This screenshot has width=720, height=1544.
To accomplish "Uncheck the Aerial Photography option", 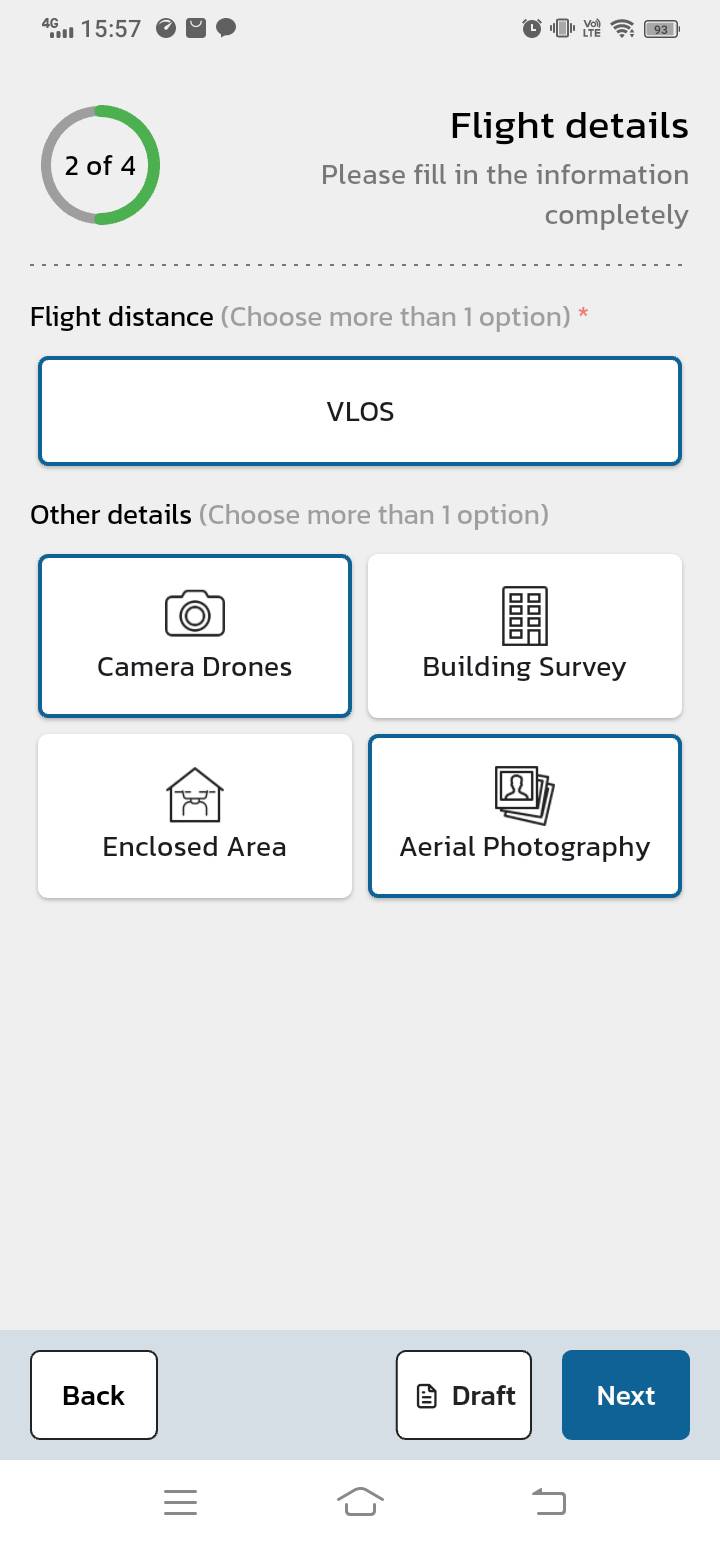I will pos(525,816).
